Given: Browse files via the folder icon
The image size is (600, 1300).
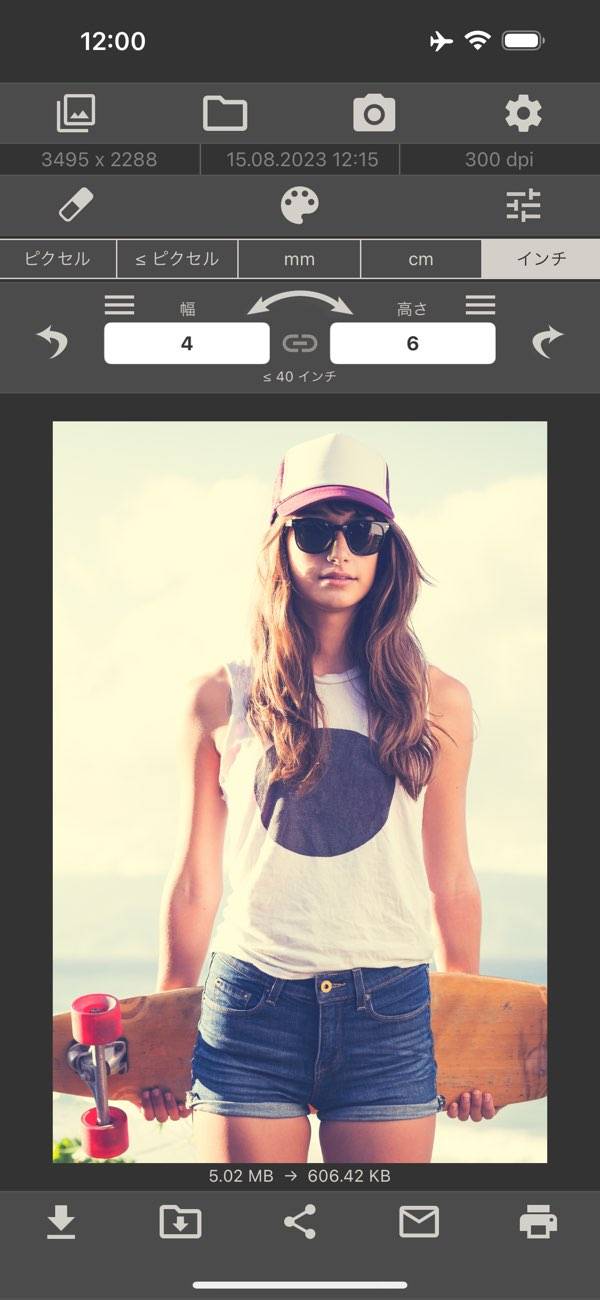Looking at the screenshot, I should pos(225,114).
